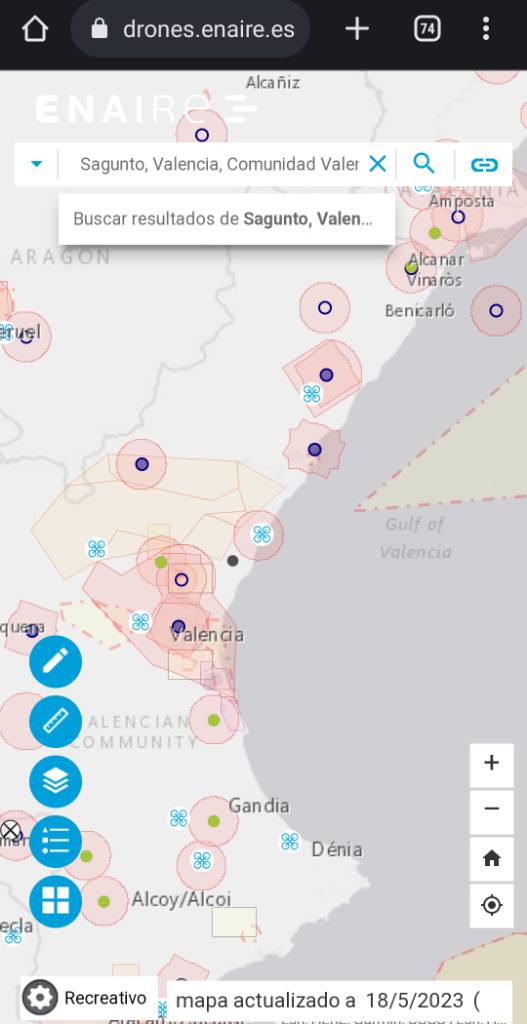The width and height of the screenshot is (527, 1024).
Task: Tap the drones.enaire.es address bar
Action: tap(190, 29)
